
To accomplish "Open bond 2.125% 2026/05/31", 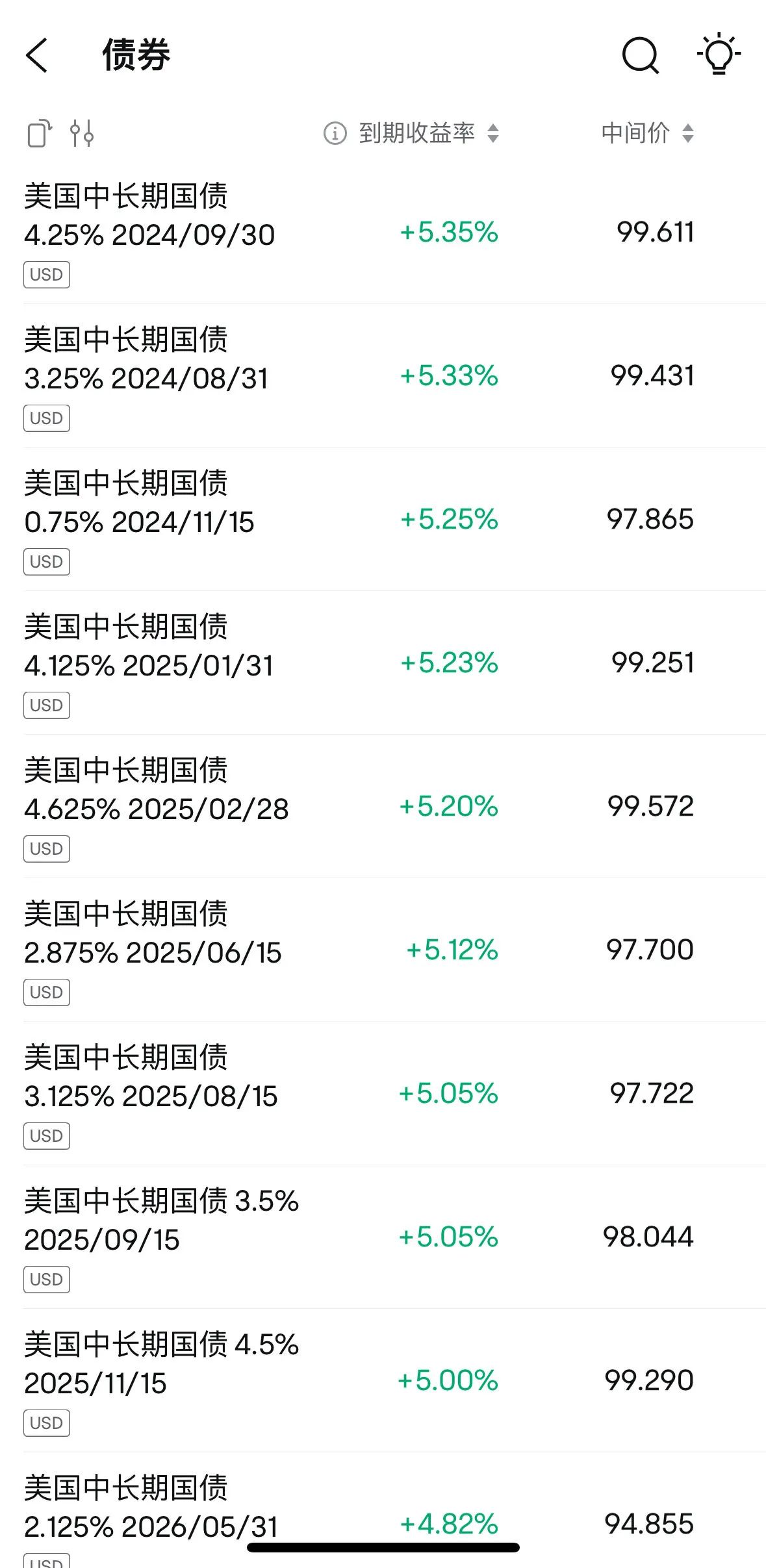I will tap(383, 1511).
